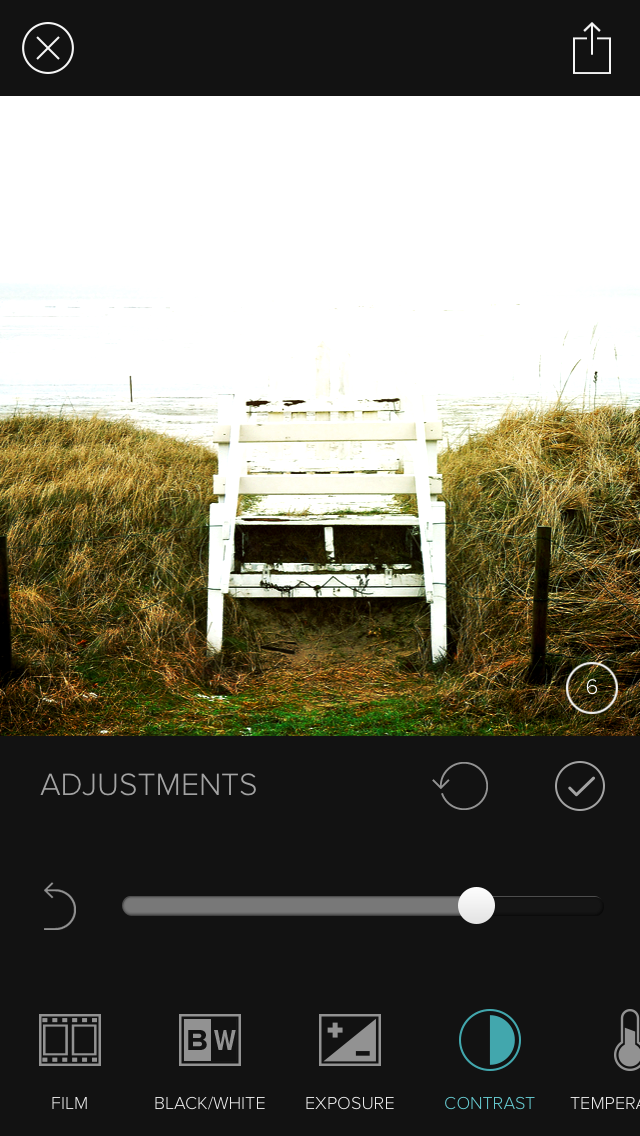640x1136 pixels.
Task: Choose the Contrast adjustment
Action: 490,1058
